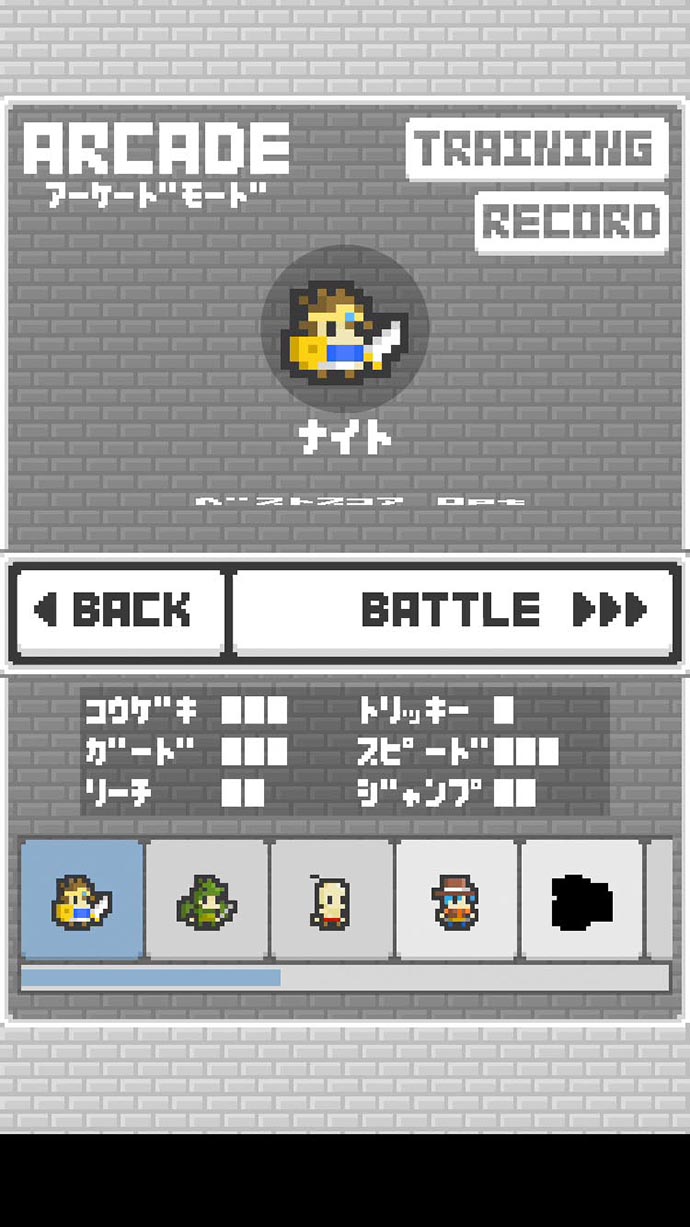This screenshot has width=690, height=1227.
Task: Select the bald character tile
Action: [x=332, y=900]
